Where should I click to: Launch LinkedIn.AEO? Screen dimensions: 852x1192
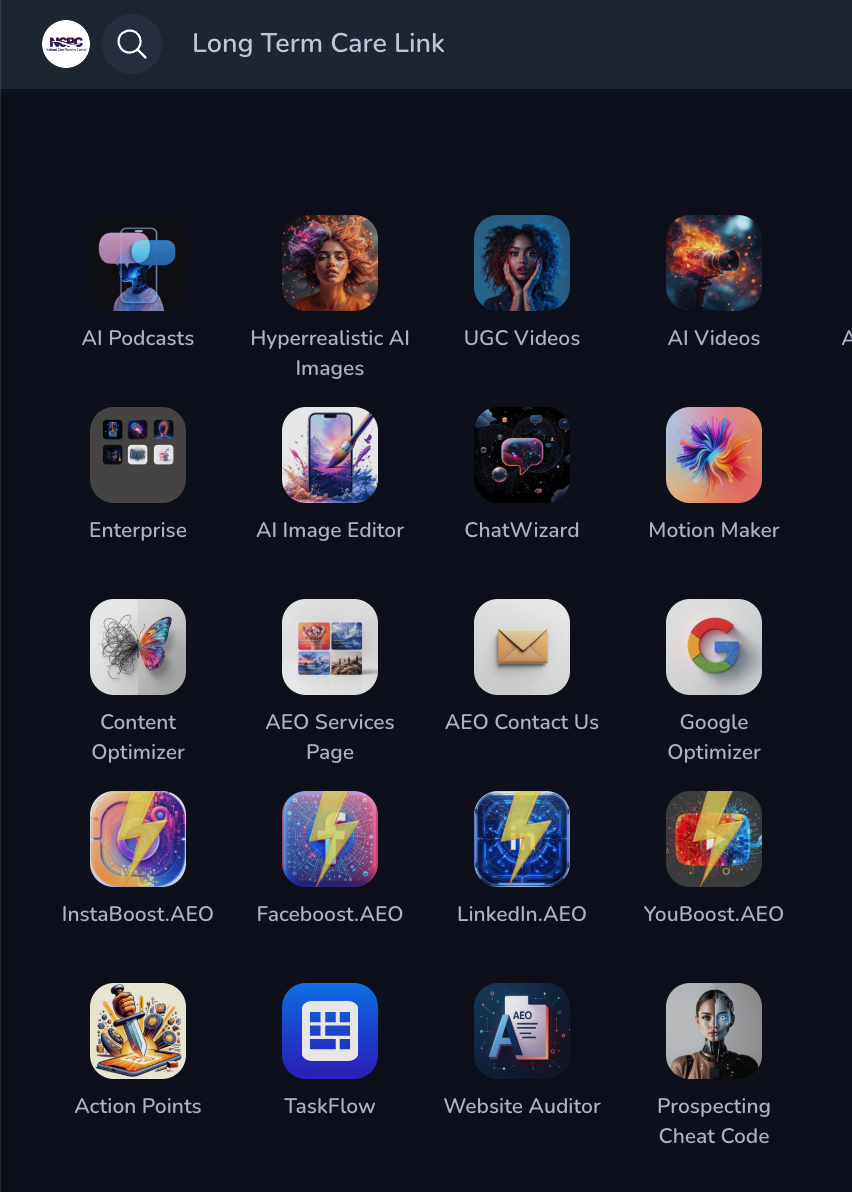point(522,839)
